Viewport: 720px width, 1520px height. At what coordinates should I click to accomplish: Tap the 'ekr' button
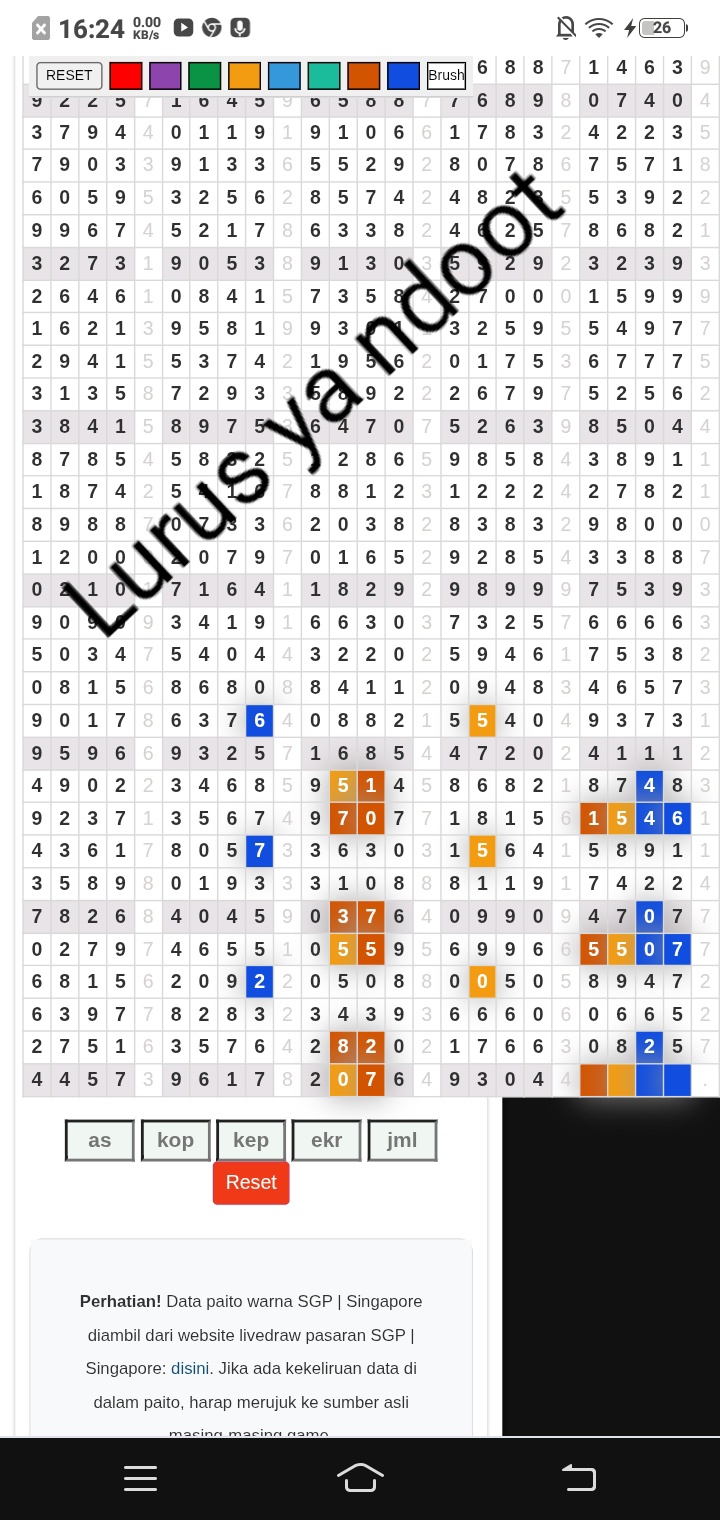(327, 1140)
